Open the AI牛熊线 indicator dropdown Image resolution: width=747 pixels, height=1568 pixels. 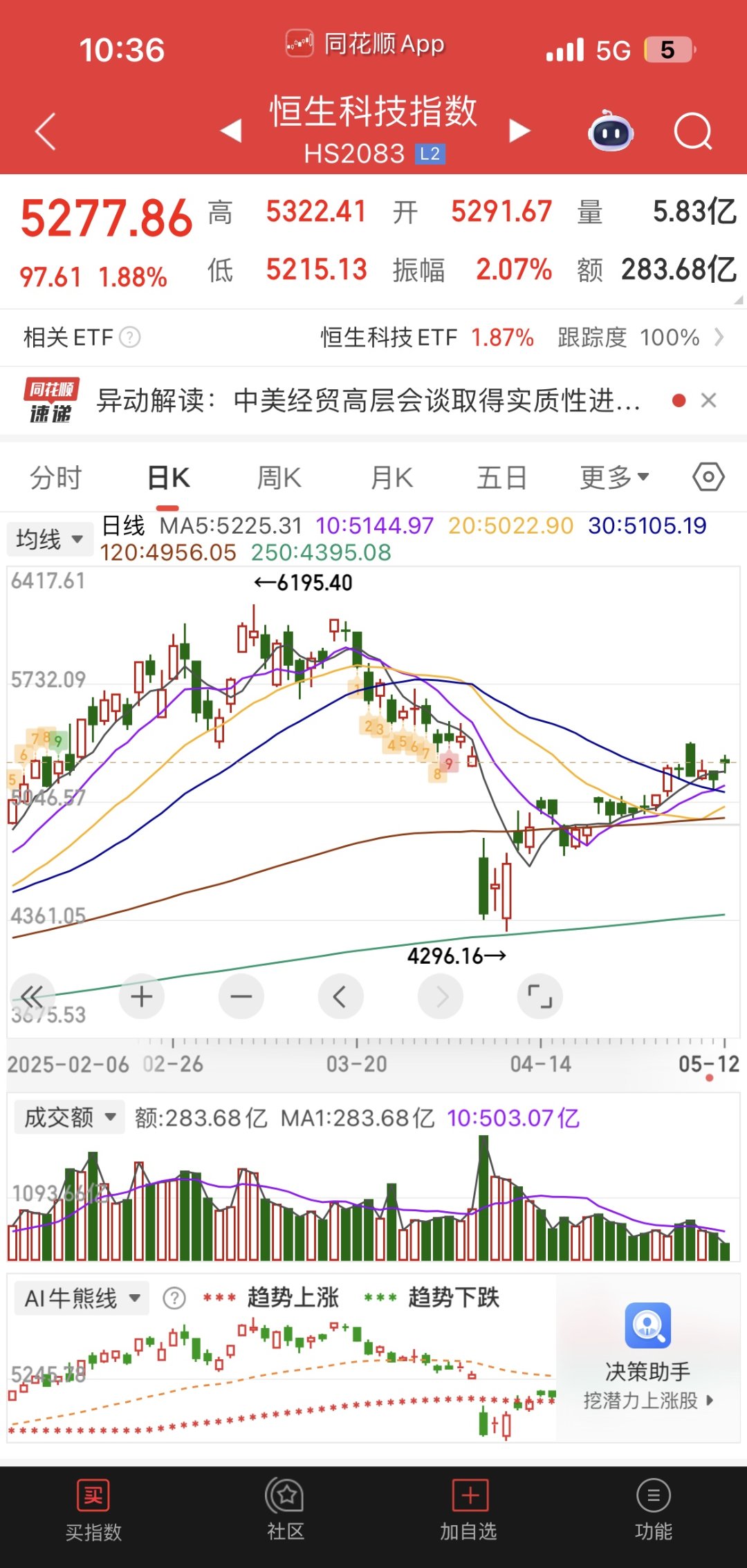pos(80,1298)
